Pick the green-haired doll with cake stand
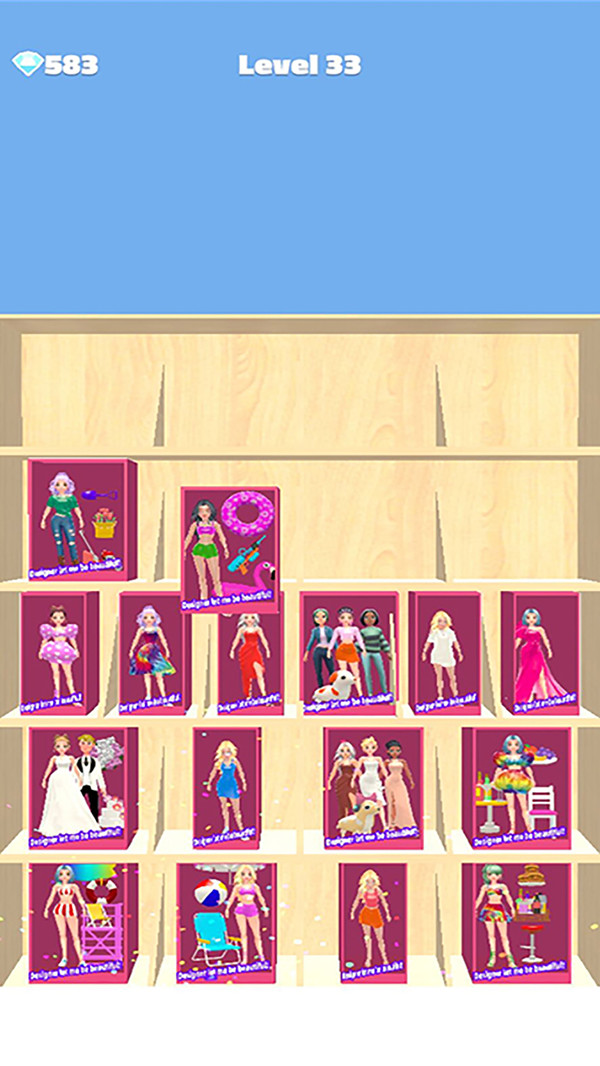This screenshot has height=1066, width=600. [516, 922]
